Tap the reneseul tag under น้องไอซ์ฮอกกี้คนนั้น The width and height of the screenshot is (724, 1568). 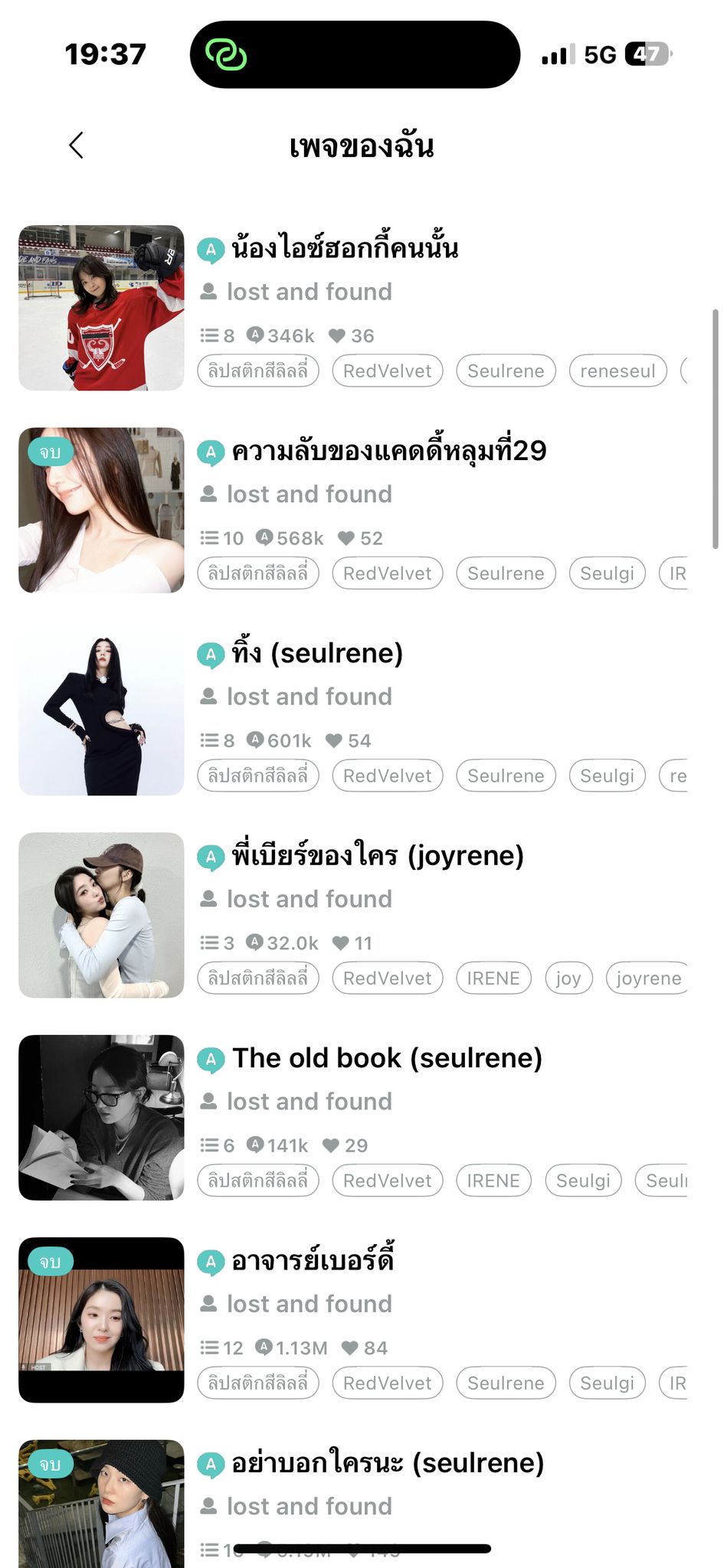click(618, 371)
